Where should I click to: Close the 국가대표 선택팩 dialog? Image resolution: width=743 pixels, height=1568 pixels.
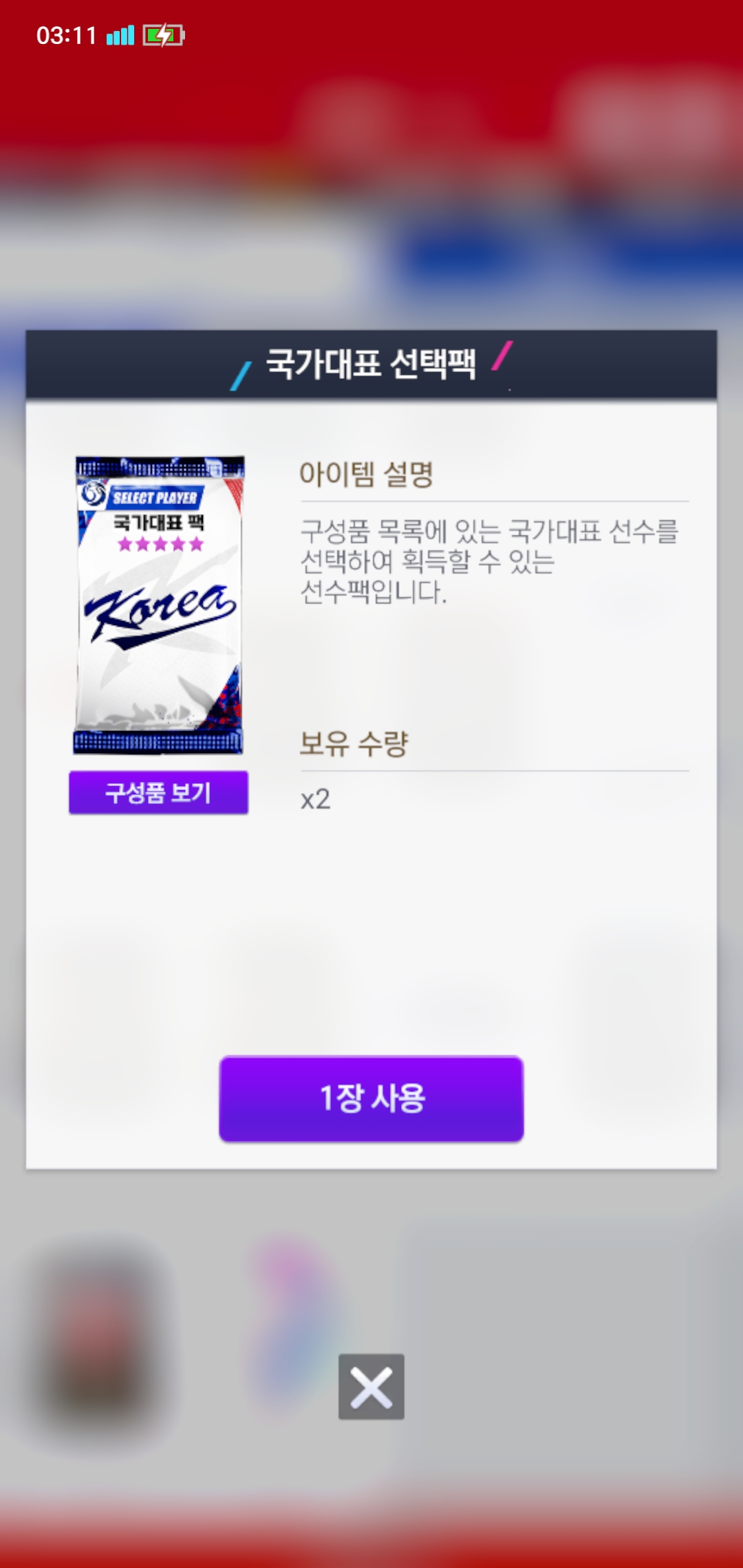pos(371,1386)
